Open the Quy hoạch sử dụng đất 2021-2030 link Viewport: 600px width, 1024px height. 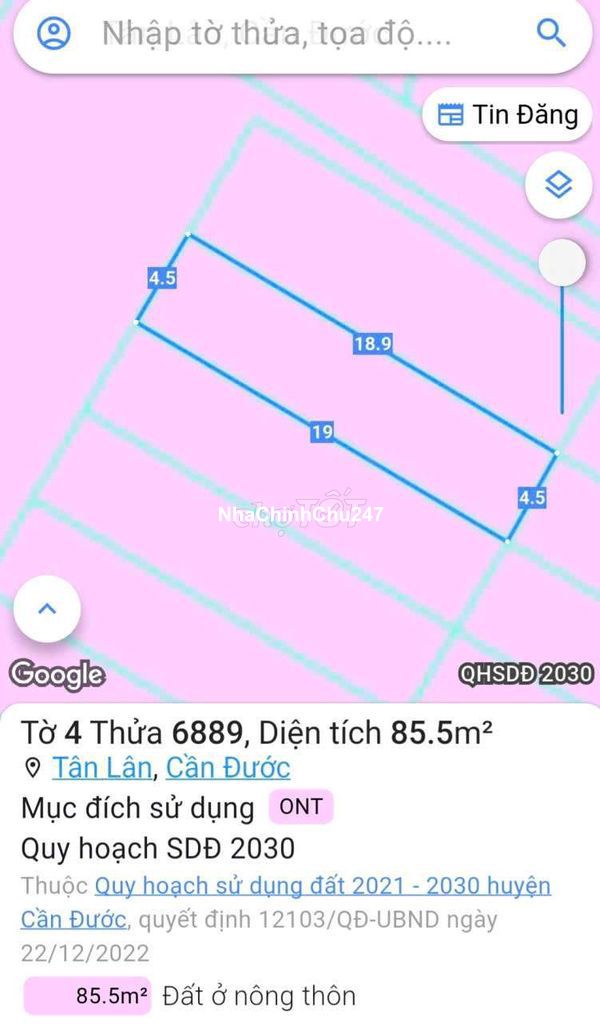[322, 887]
